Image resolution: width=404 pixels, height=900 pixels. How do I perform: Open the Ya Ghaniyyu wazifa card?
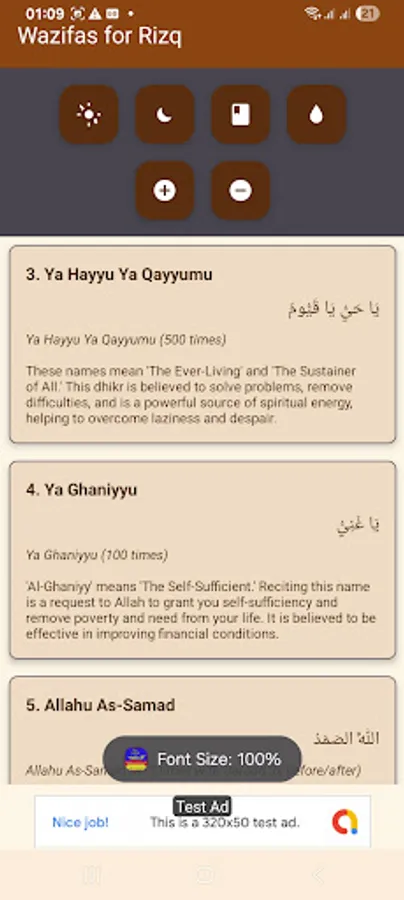click(x=203, y=560)
